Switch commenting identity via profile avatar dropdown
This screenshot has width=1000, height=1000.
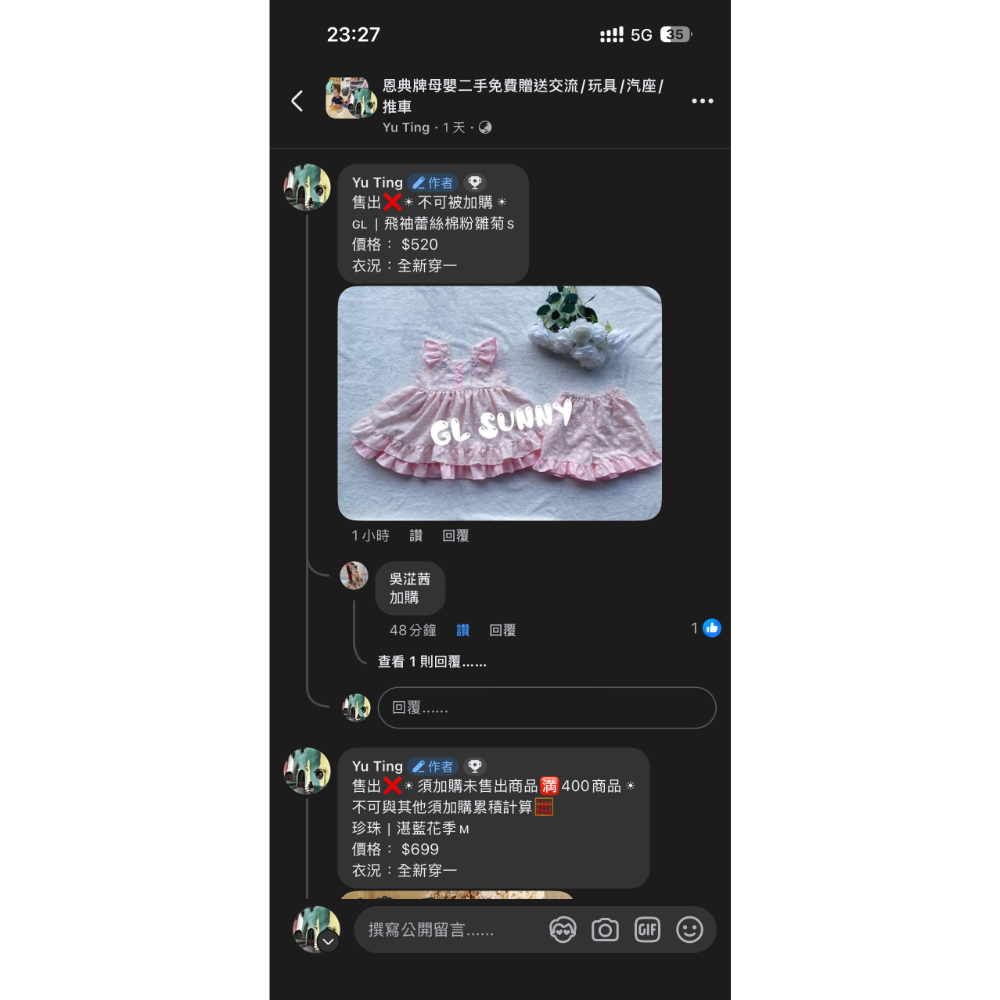(316, 930)
